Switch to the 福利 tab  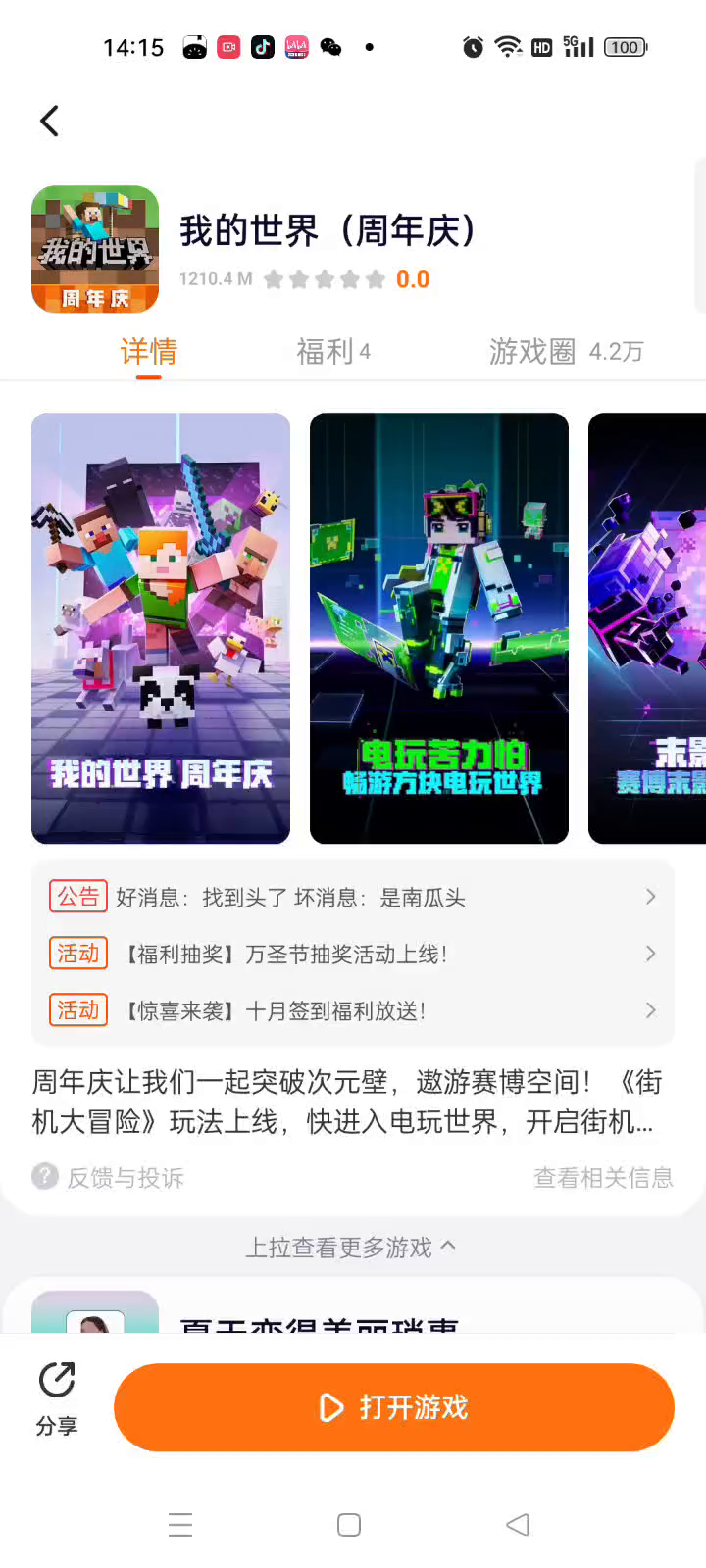333,351
